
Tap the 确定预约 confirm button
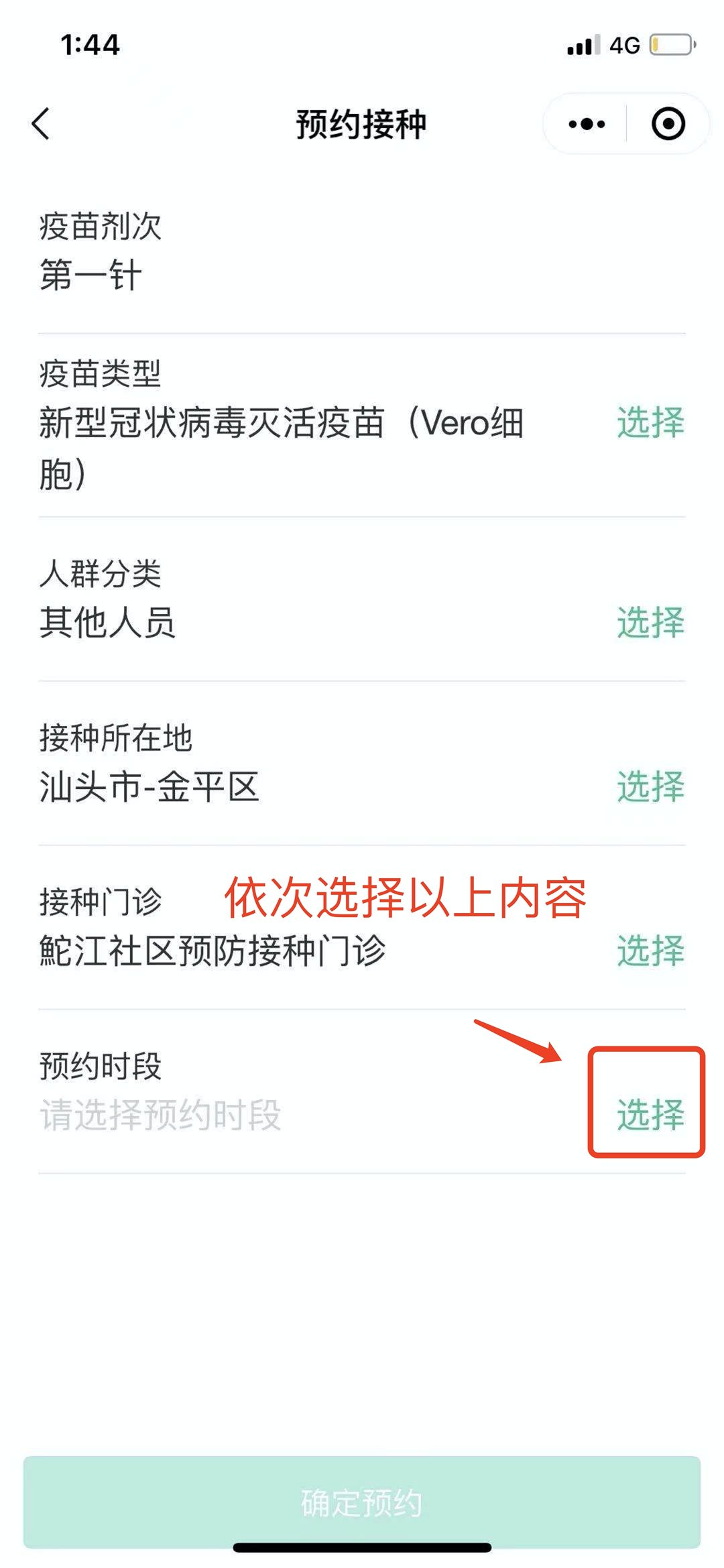pyautogui.click(x=362, y=1502)
